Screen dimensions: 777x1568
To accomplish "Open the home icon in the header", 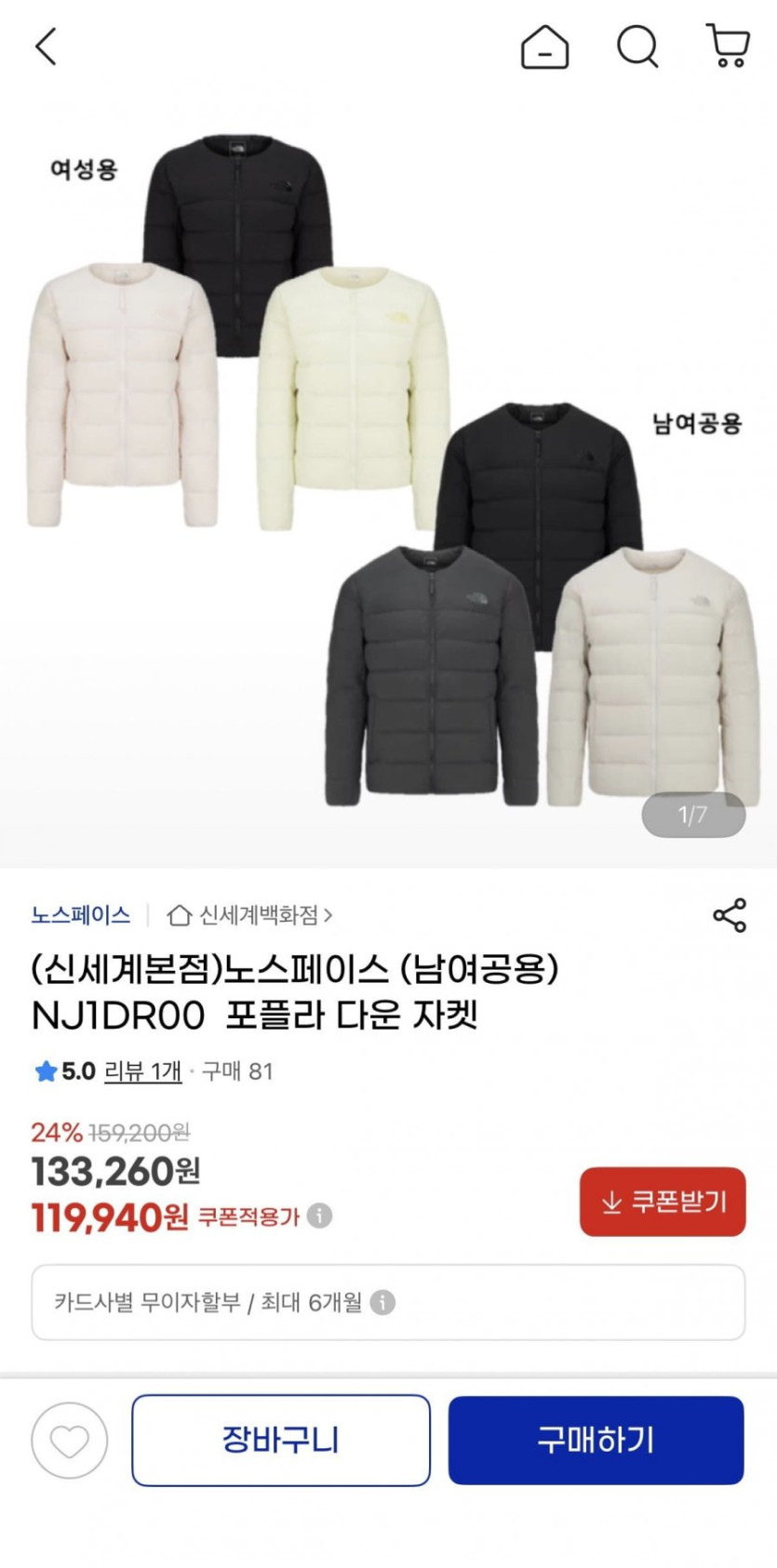I will point(544,47).
